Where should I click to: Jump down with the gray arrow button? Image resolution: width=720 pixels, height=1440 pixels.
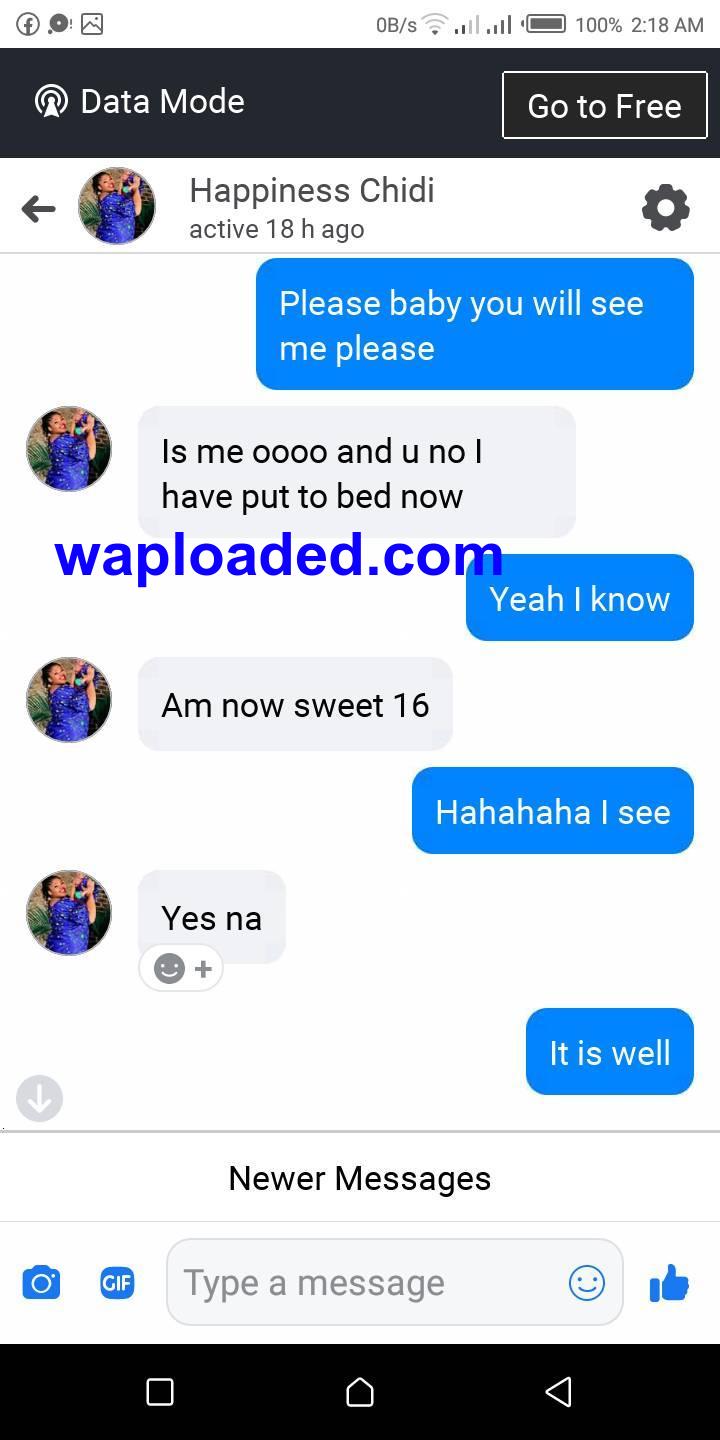point(40,1098)
